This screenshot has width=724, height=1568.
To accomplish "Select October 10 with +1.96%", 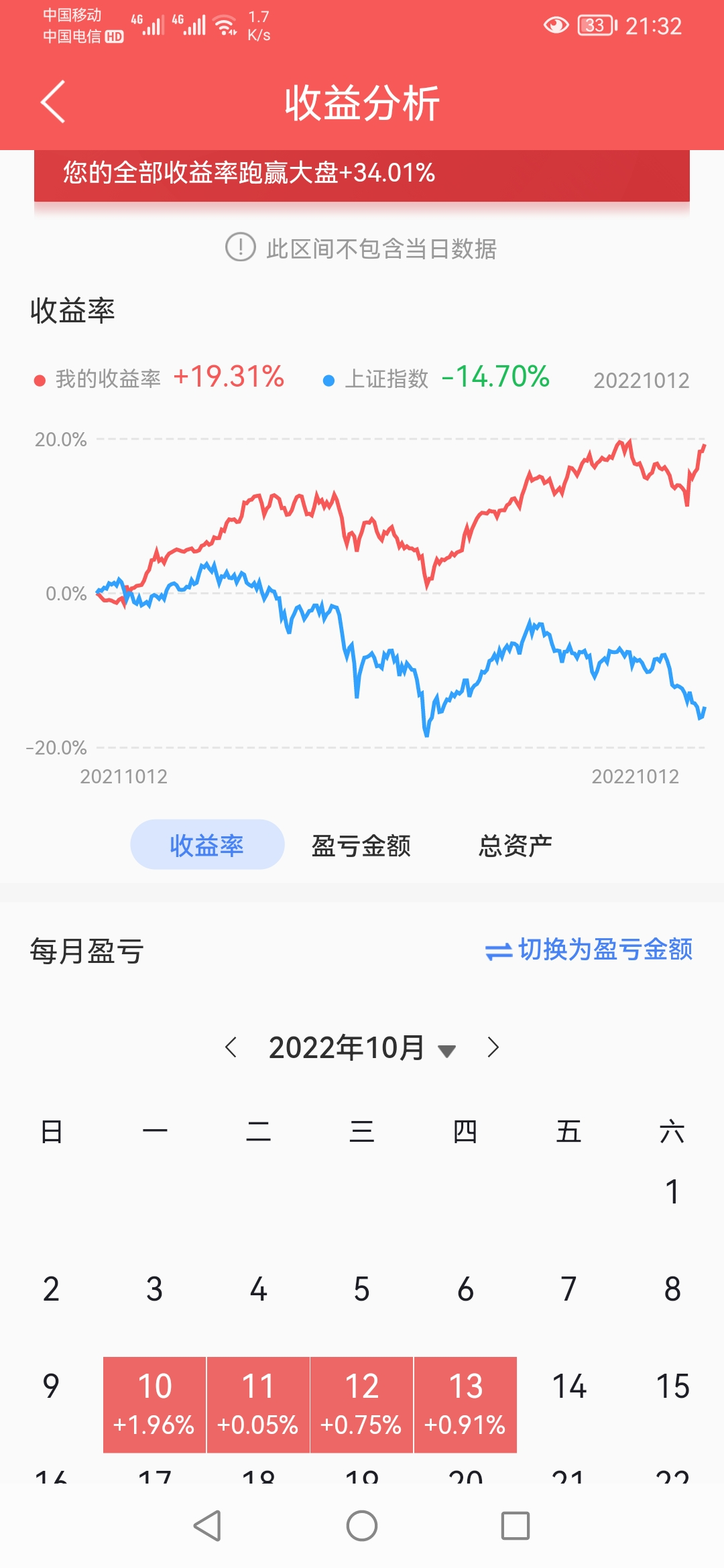I will (155, 1404).
